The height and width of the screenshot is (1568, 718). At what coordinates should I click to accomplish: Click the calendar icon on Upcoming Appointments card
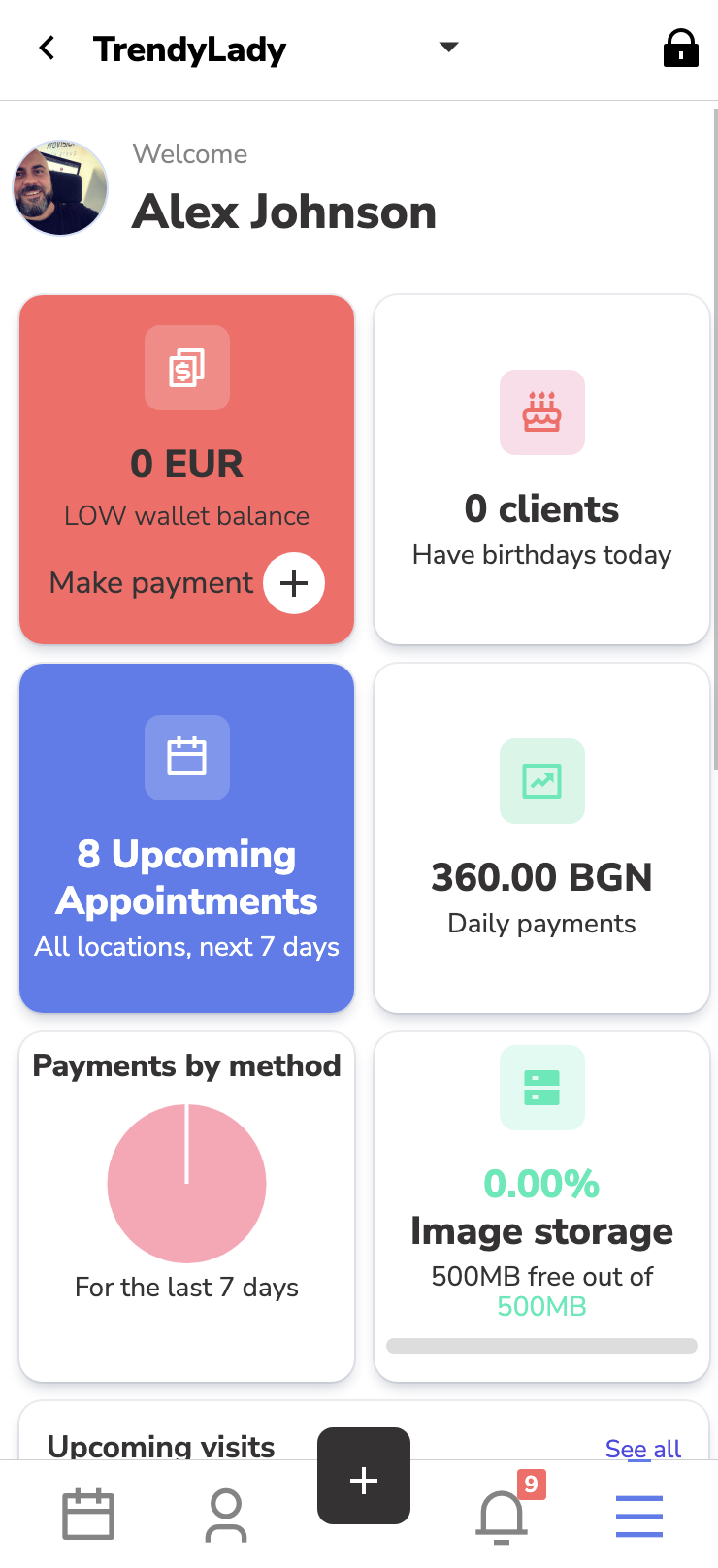click(x=186, y=758)
